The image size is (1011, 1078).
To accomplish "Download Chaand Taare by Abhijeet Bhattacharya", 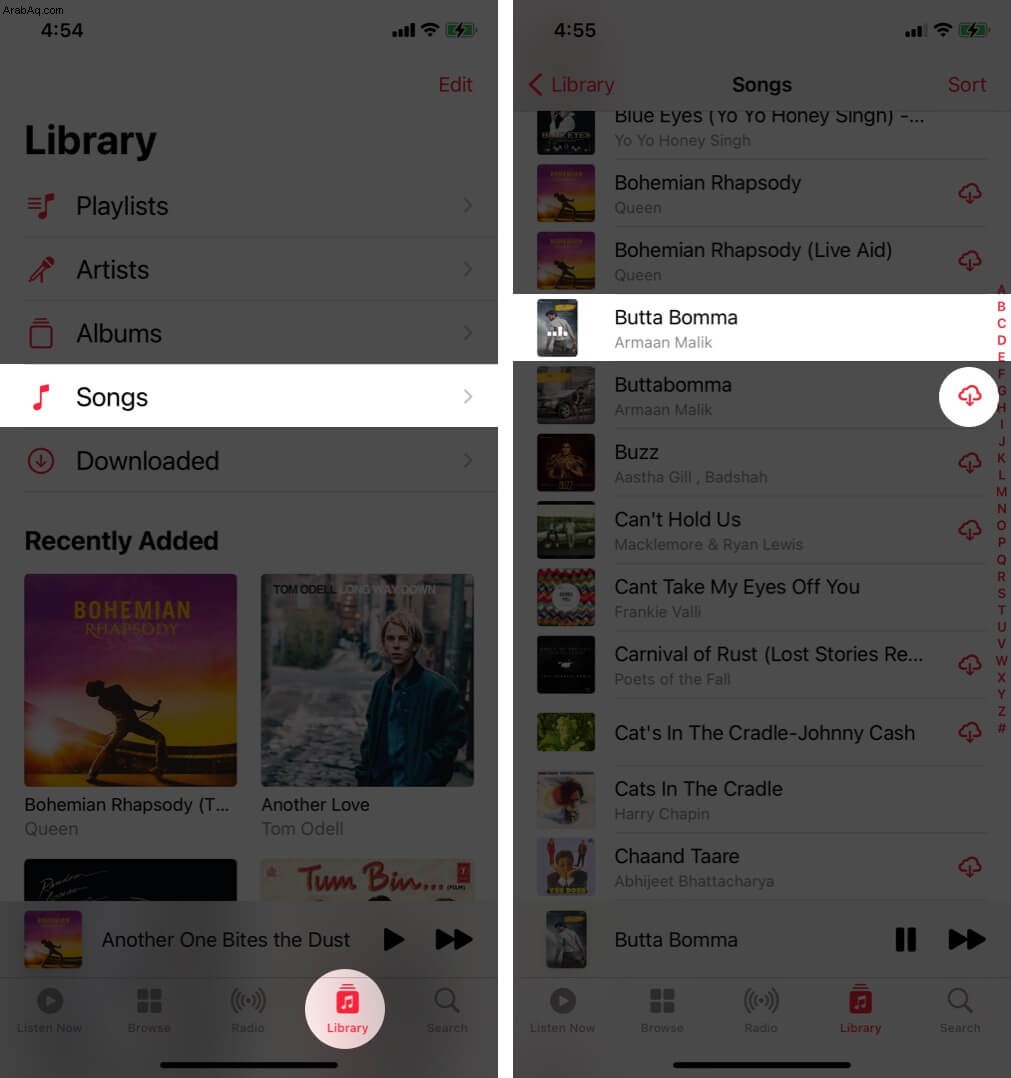I will point(970,867).
